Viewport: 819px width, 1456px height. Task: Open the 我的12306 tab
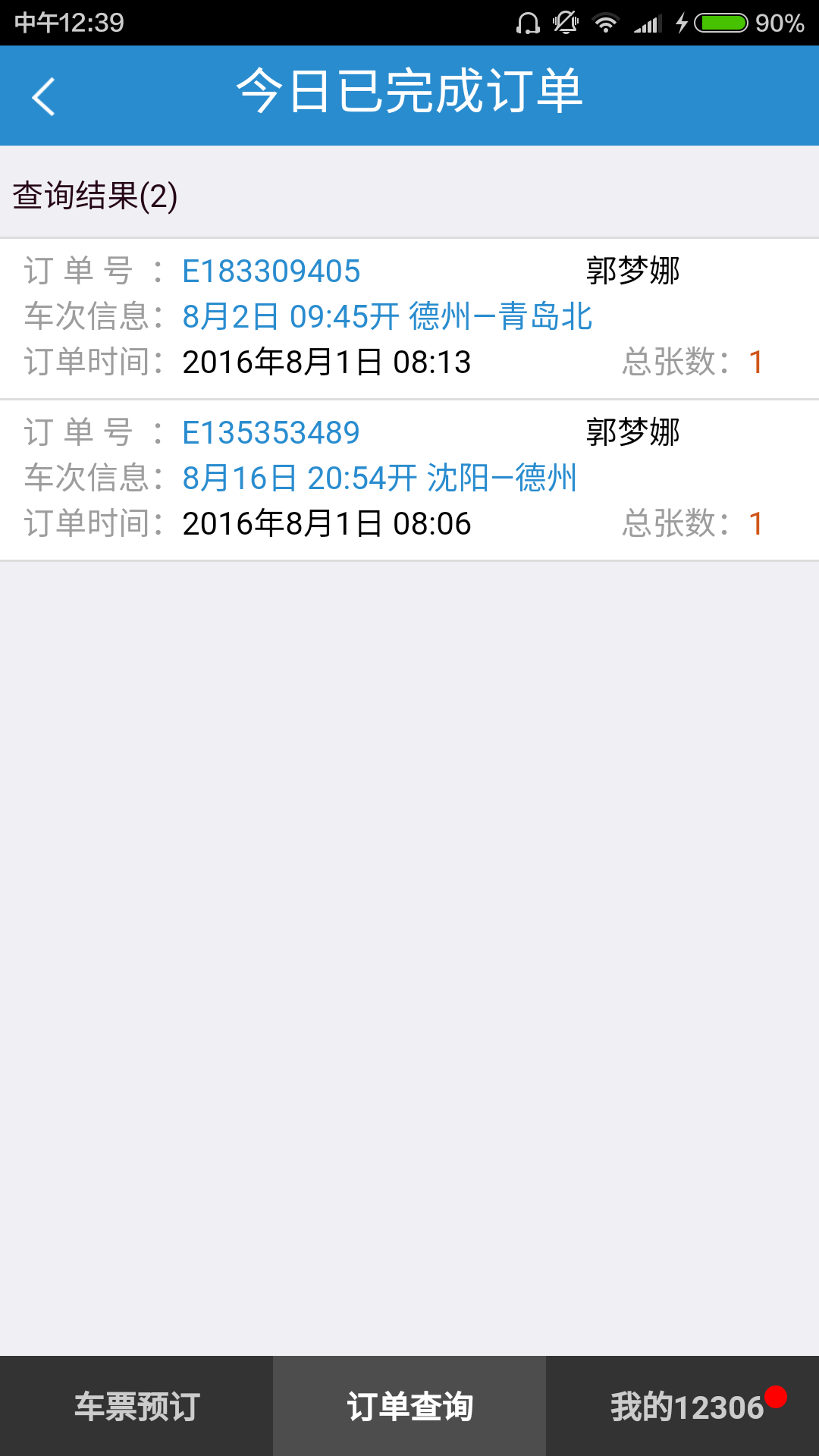686,1407
